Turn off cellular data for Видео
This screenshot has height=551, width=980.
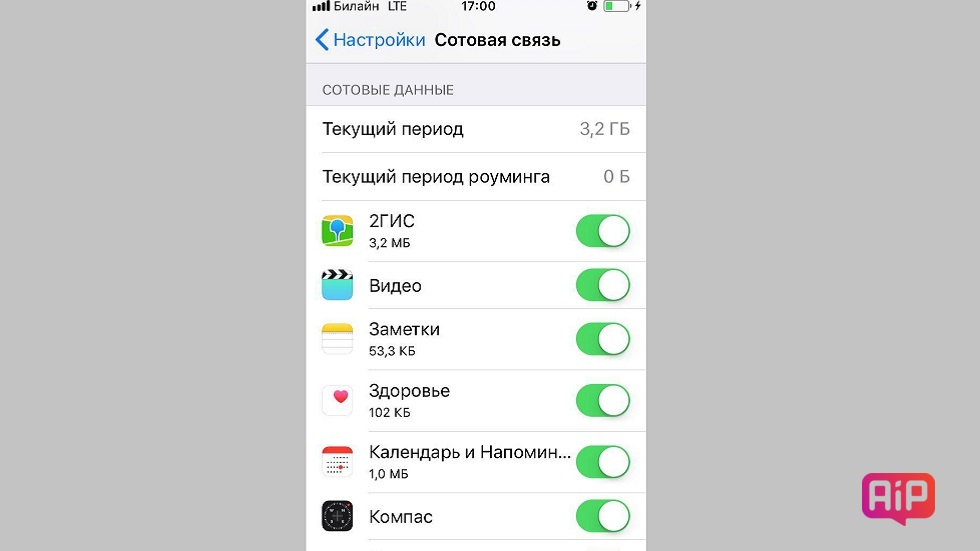(x=603, y=285)
